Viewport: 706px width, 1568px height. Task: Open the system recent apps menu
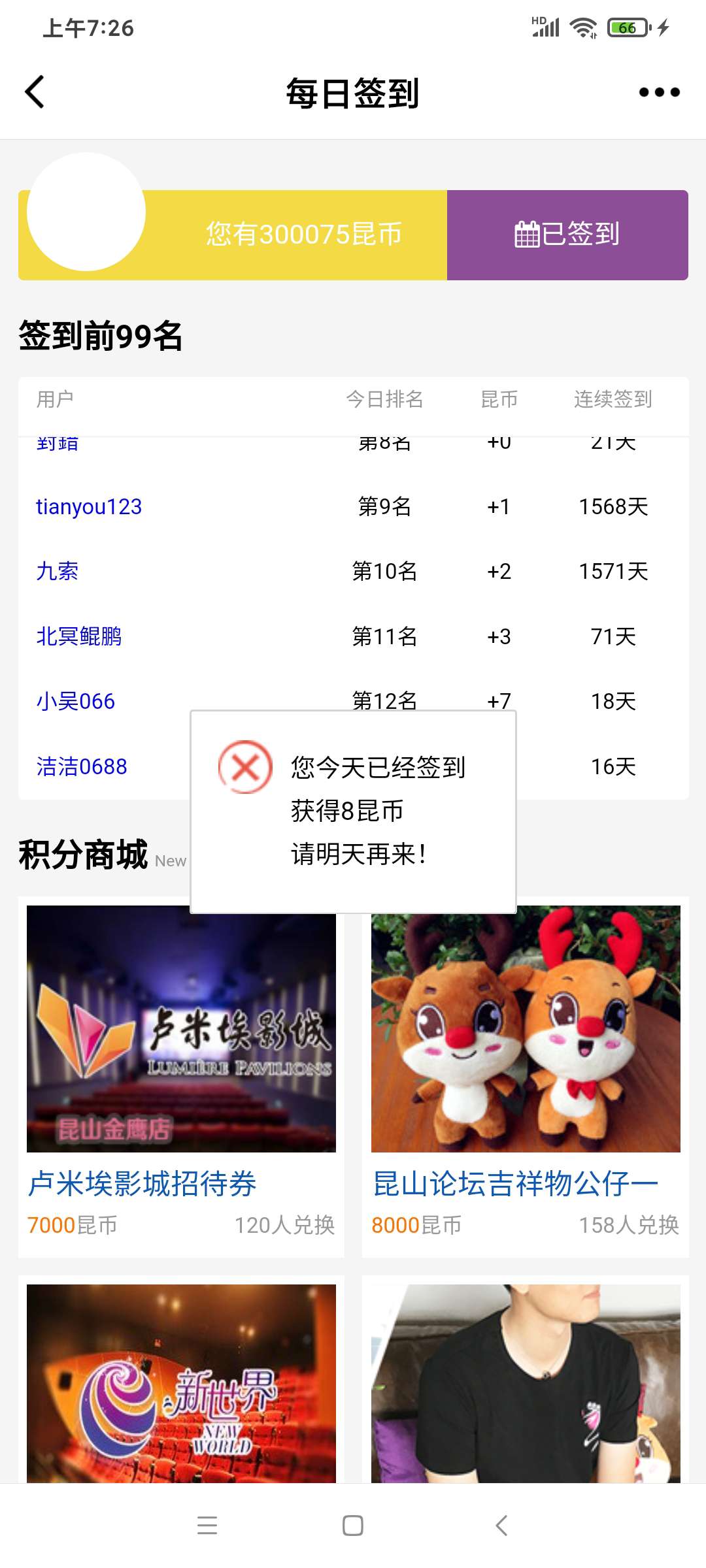(x=207, y=1526)
